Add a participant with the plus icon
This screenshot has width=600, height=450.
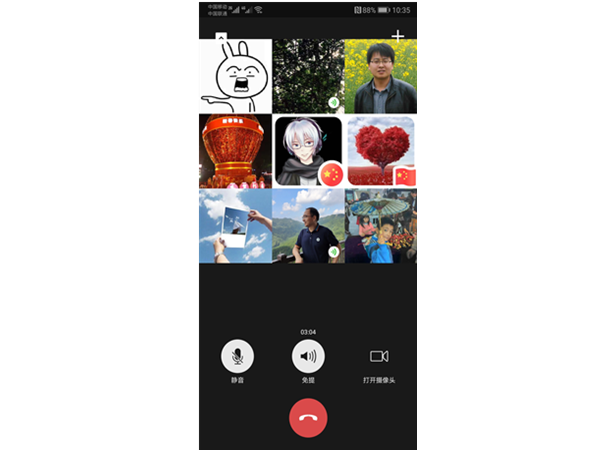398,35
